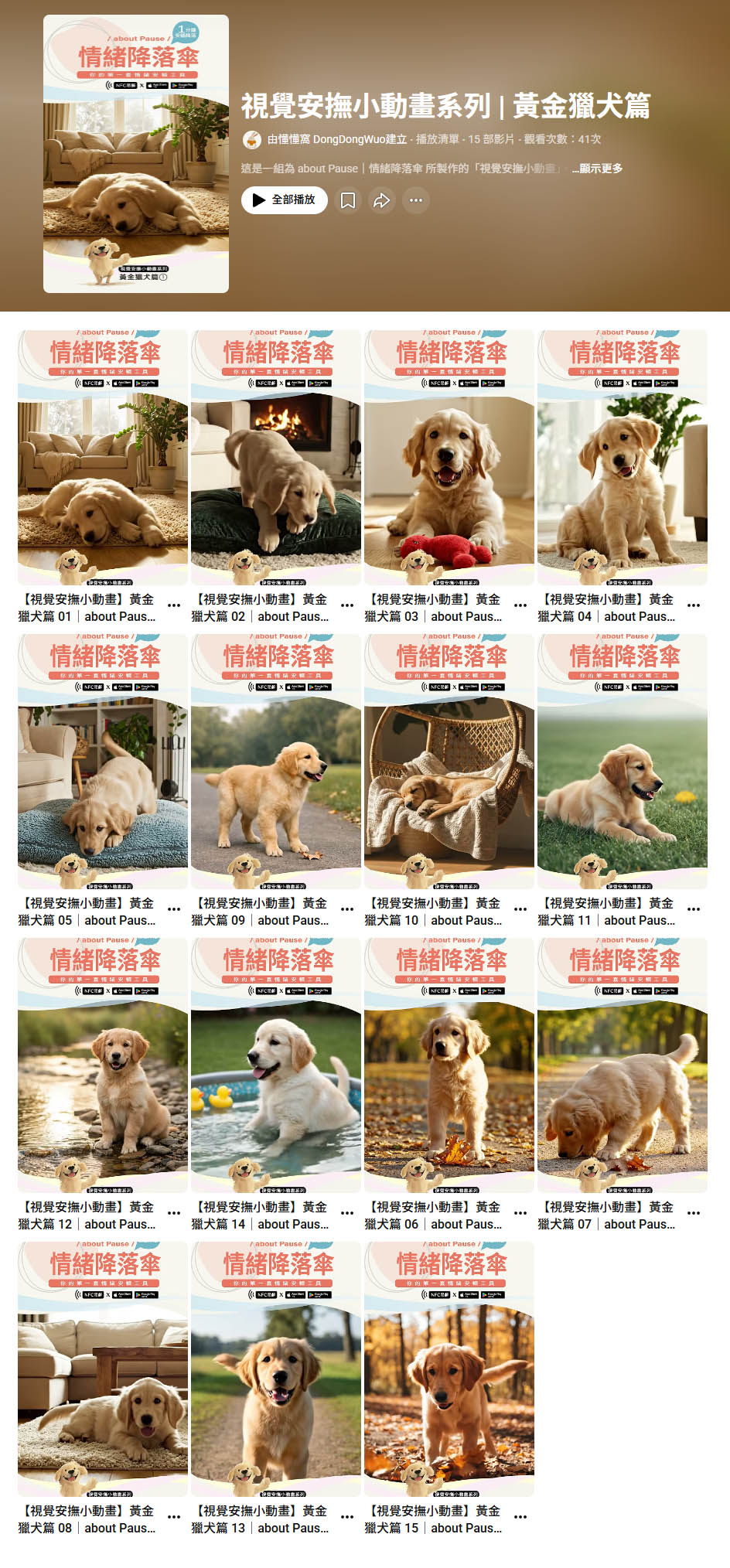The image size is (730, 1568).
Task: Share the golden retriever playlist
Action: [381, 200]
